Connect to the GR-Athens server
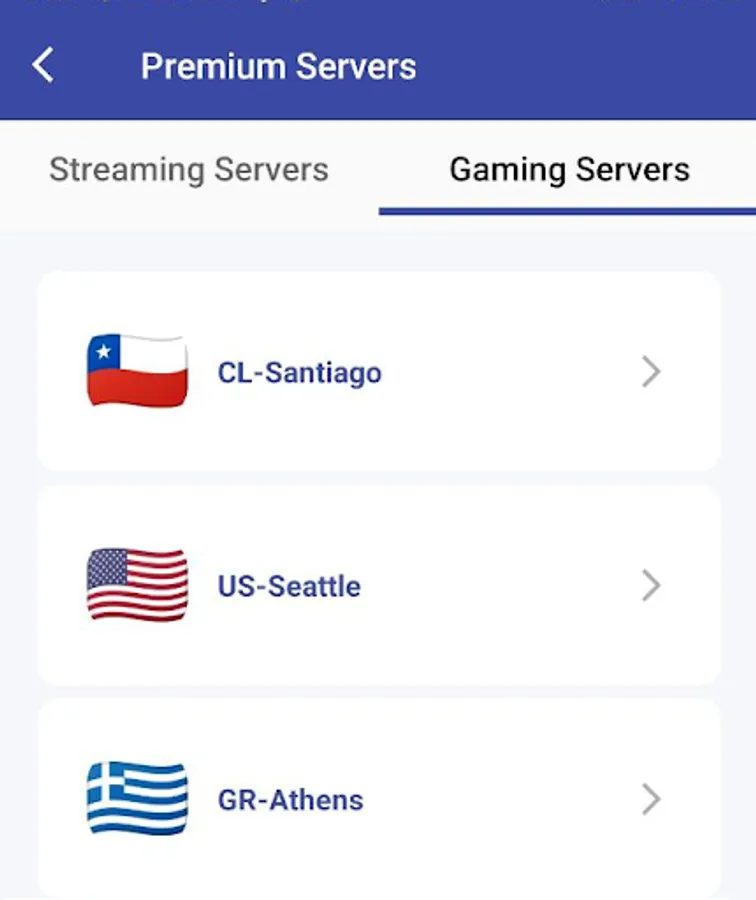 pyautogui.click(x=378, y=799)
